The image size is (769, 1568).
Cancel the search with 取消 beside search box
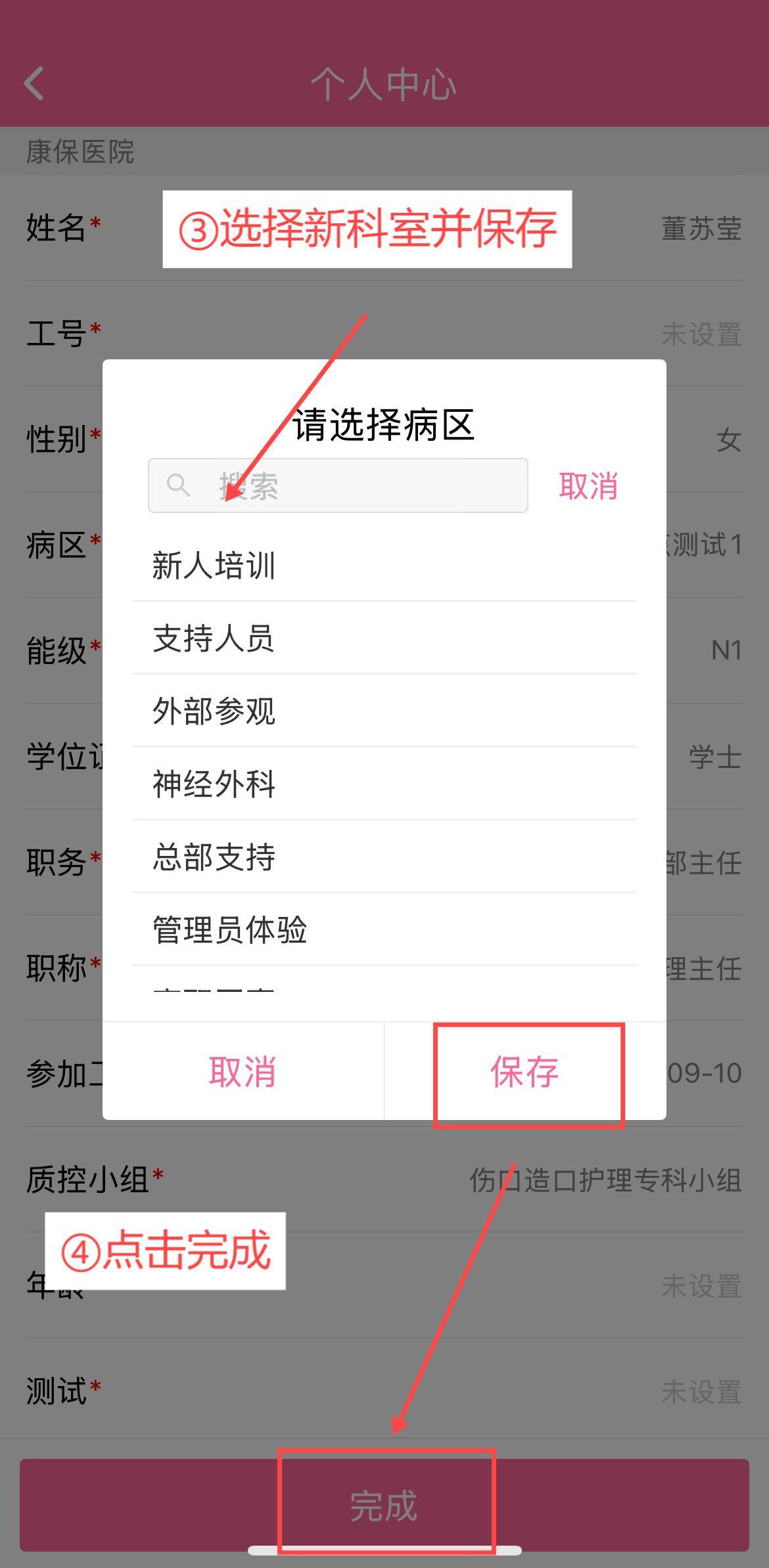click(588, 486)
